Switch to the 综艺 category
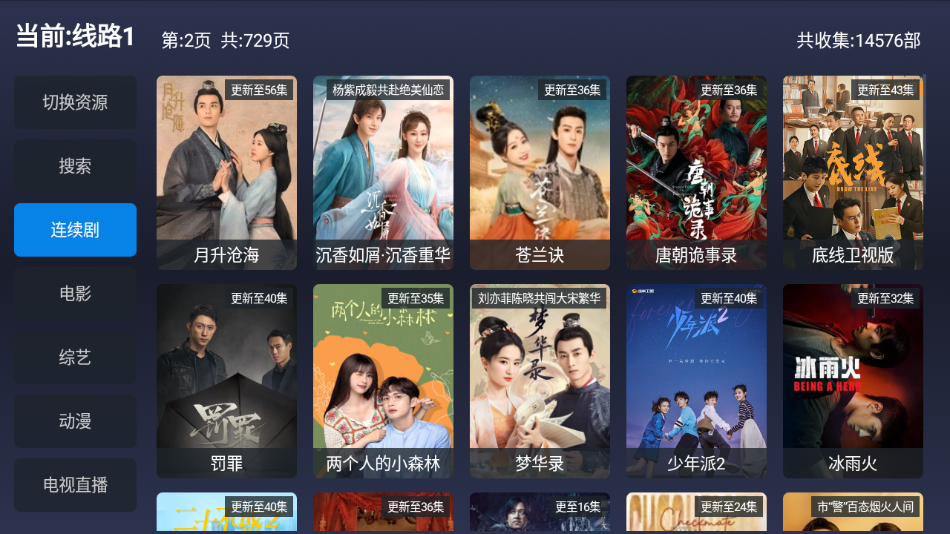This screenshot has width=950, height=534. tap(75, 357)
